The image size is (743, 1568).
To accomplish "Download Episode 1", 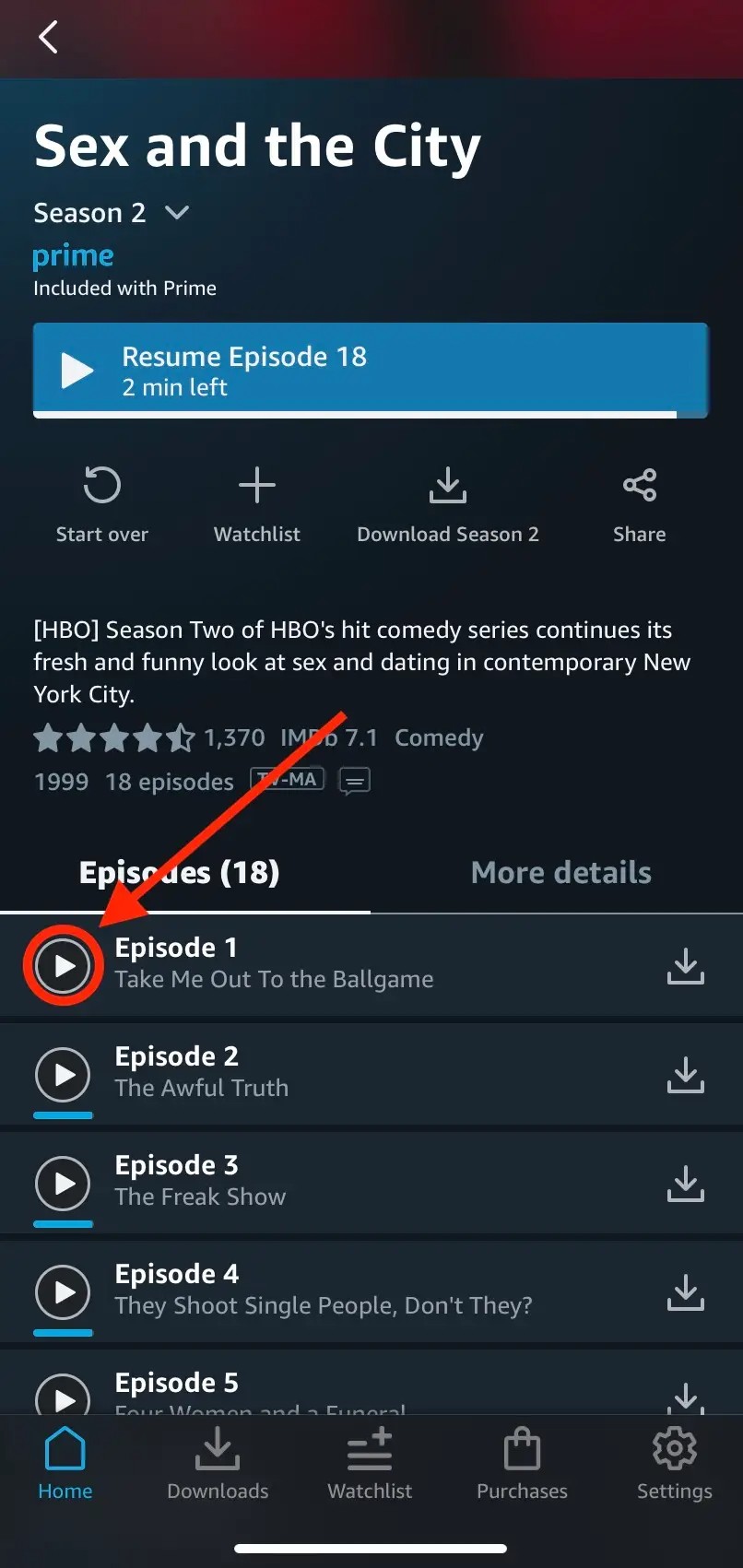I will point(685,966).
